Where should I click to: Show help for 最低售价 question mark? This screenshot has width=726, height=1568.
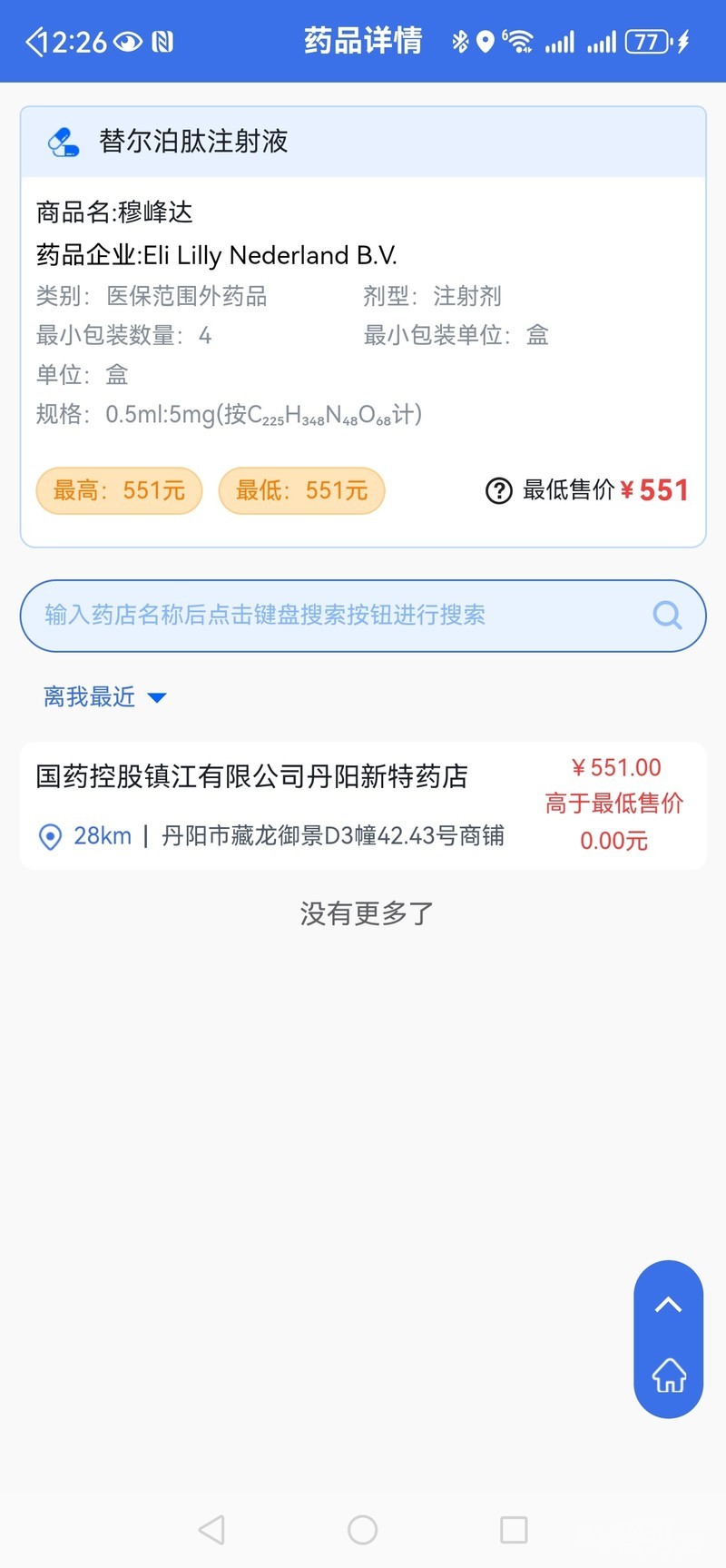click(x=499, y=491)
